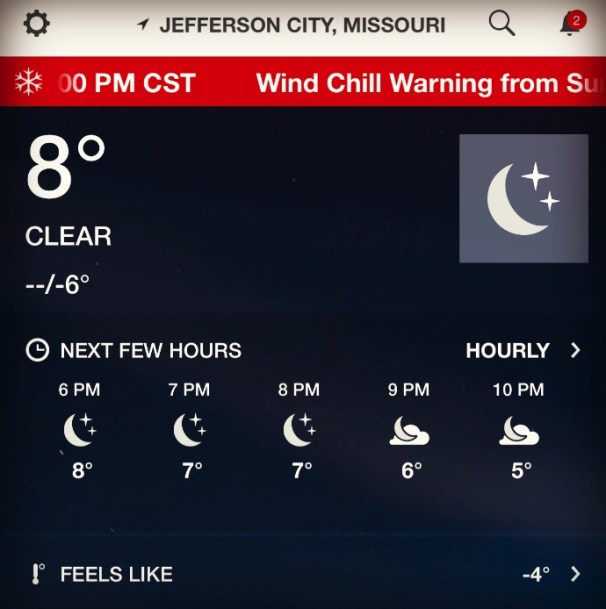Viewport: 606px width, 609px height.
Task: Change location from Jefferson City, Missouri
Action: pyautogui.click(x=291, y=25)
